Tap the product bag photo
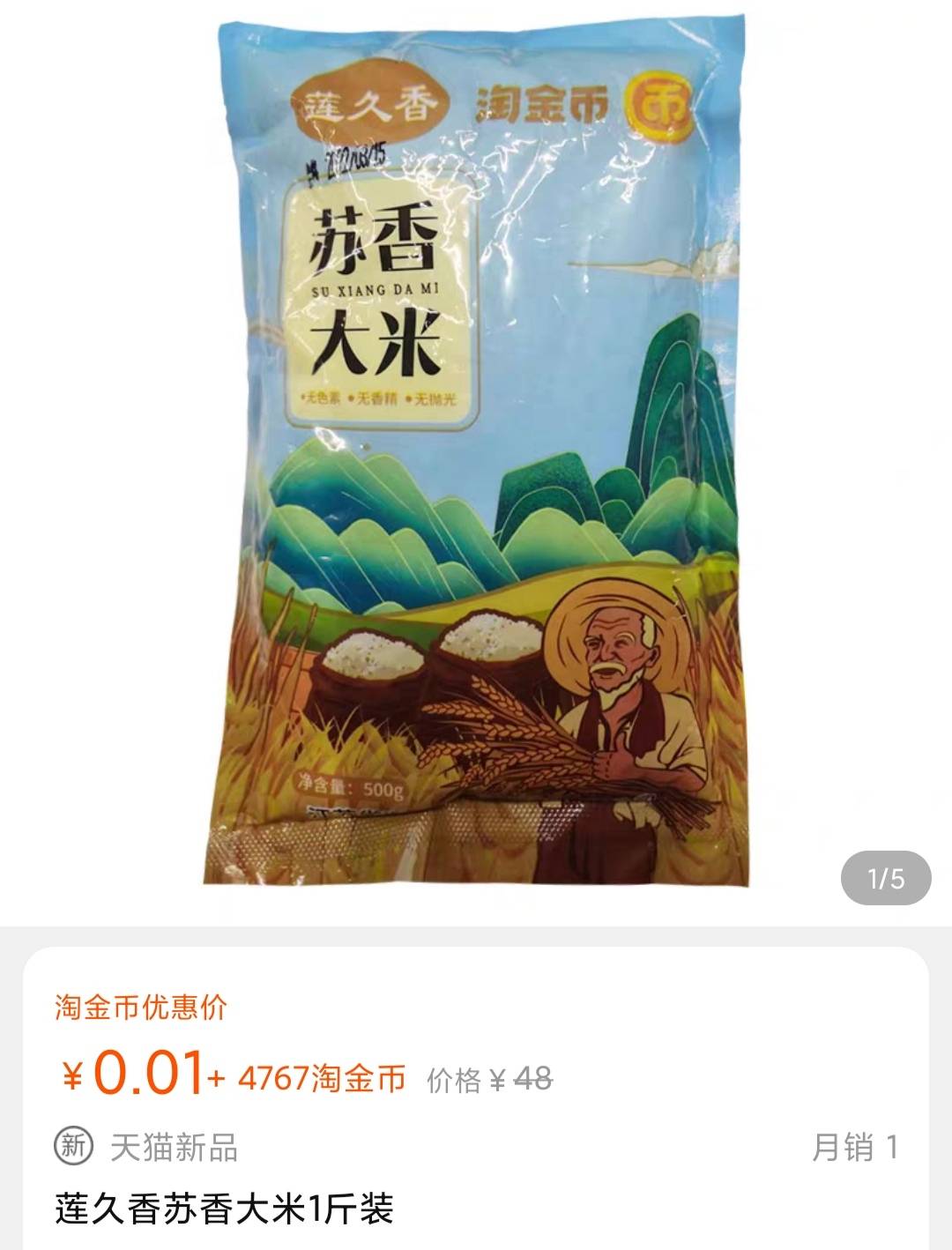This screenshot has width=952, height=1250. (476, 458)
